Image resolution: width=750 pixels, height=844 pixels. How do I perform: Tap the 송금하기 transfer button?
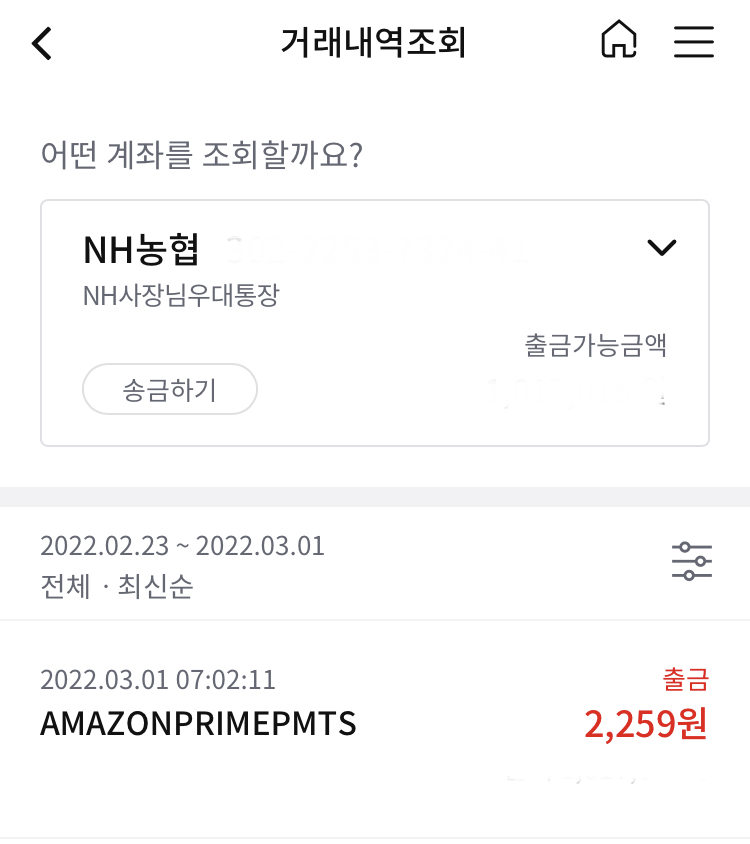(x=169, y=389)
